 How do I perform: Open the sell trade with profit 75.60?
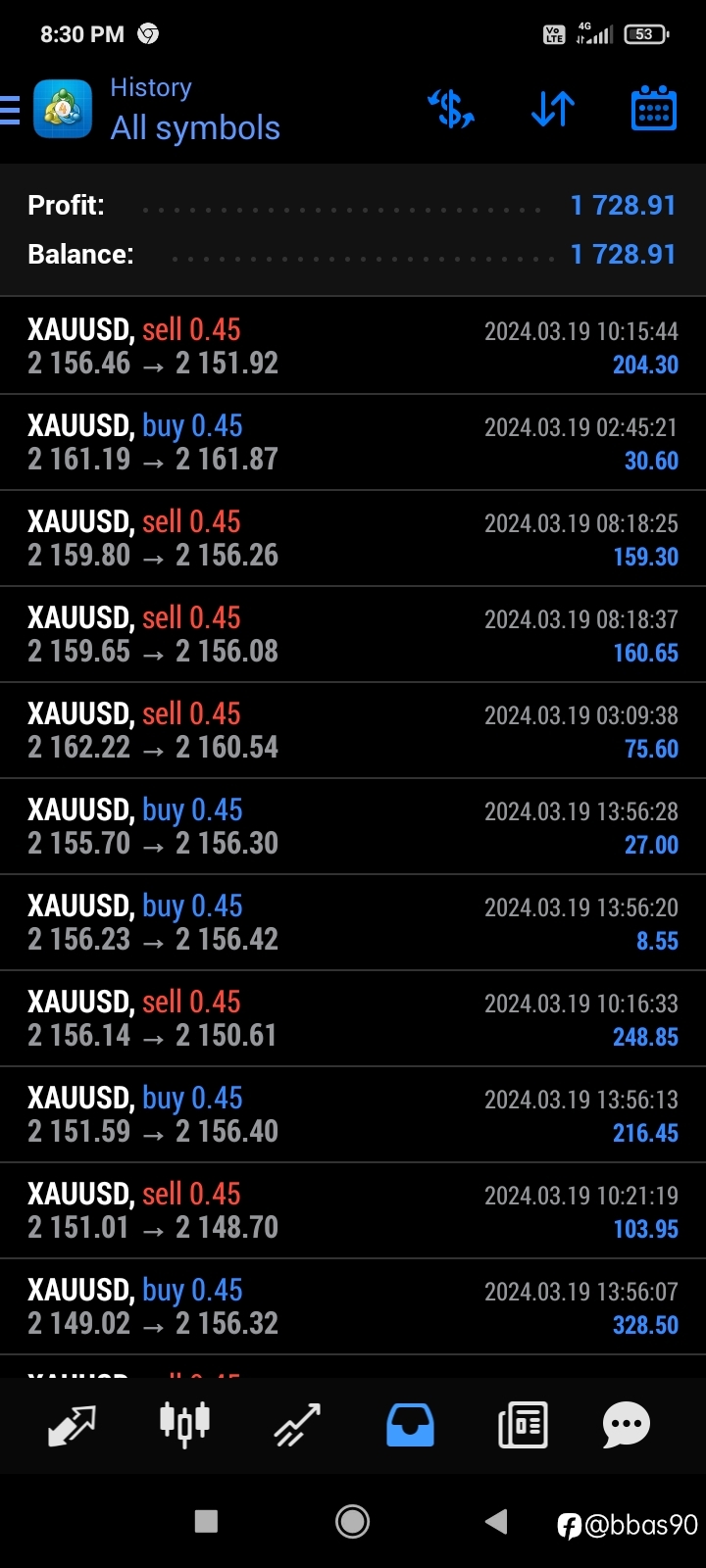(353, 730)
